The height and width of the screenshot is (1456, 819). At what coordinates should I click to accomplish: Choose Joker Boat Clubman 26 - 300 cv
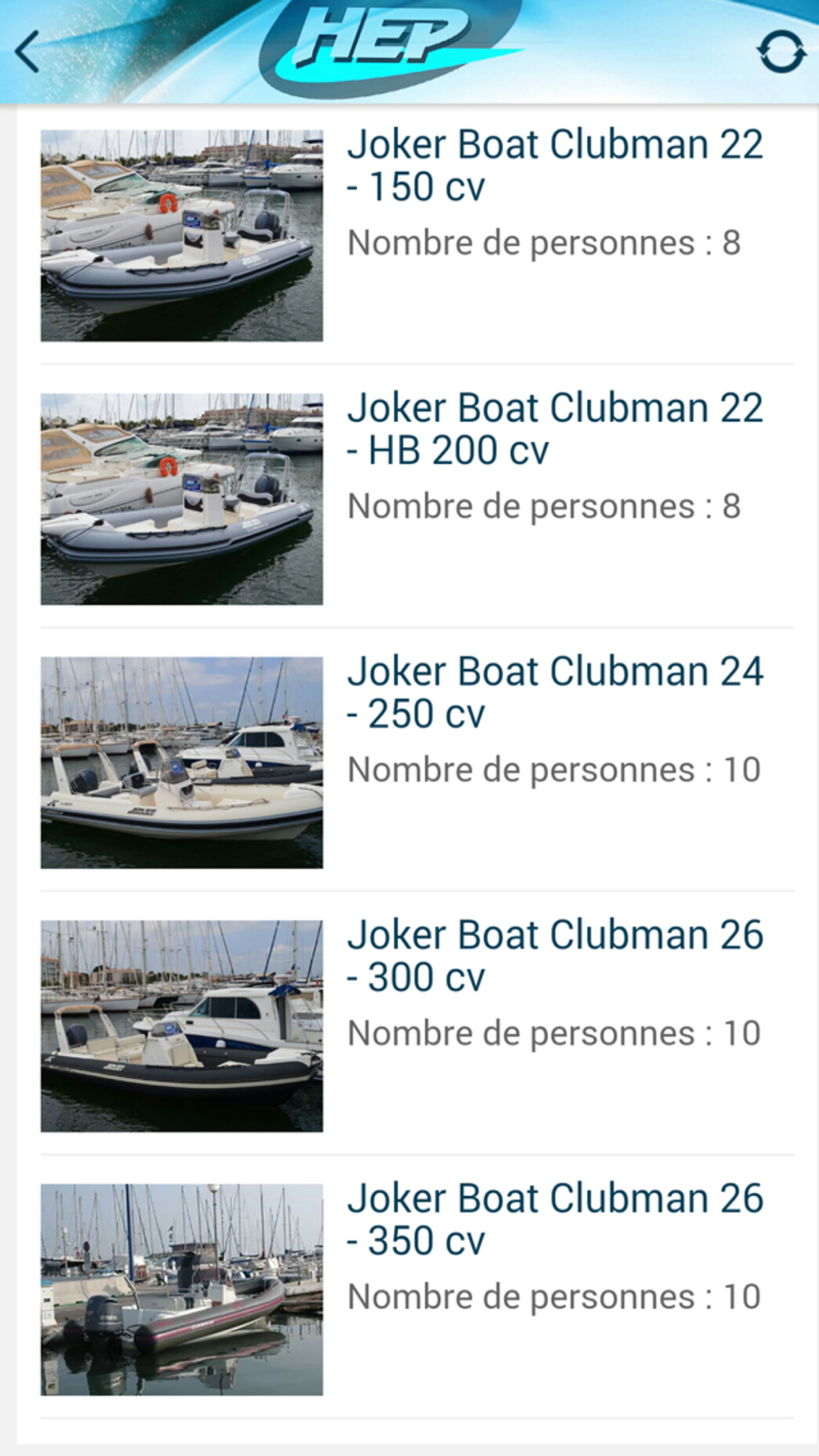point(554,957)
